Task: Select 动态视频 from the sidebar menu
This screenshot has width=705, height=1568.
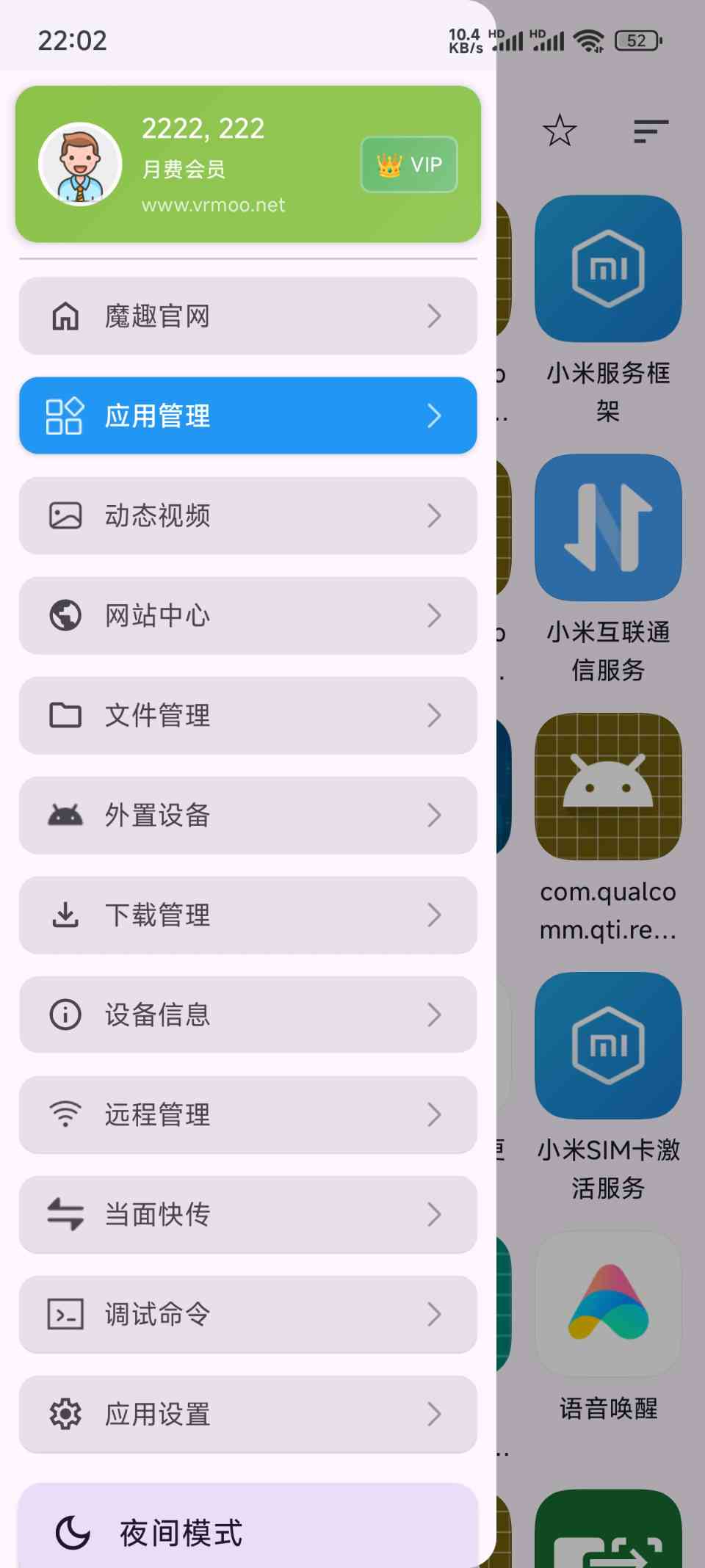Action: [x=247, y=516]
